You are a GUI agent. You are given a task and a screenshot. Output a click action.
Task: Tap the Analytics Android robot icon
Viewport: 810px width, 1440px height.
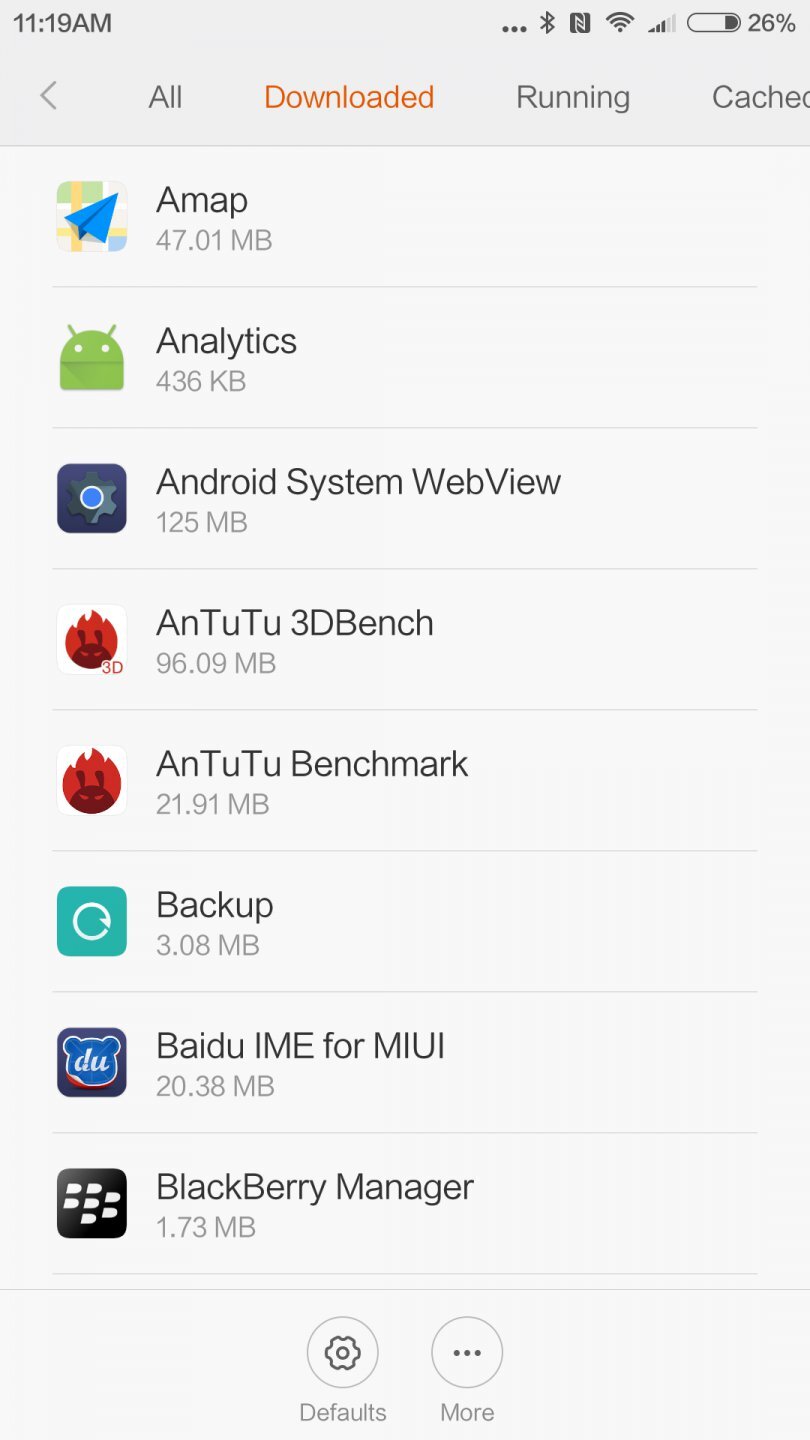pos(91,357)
